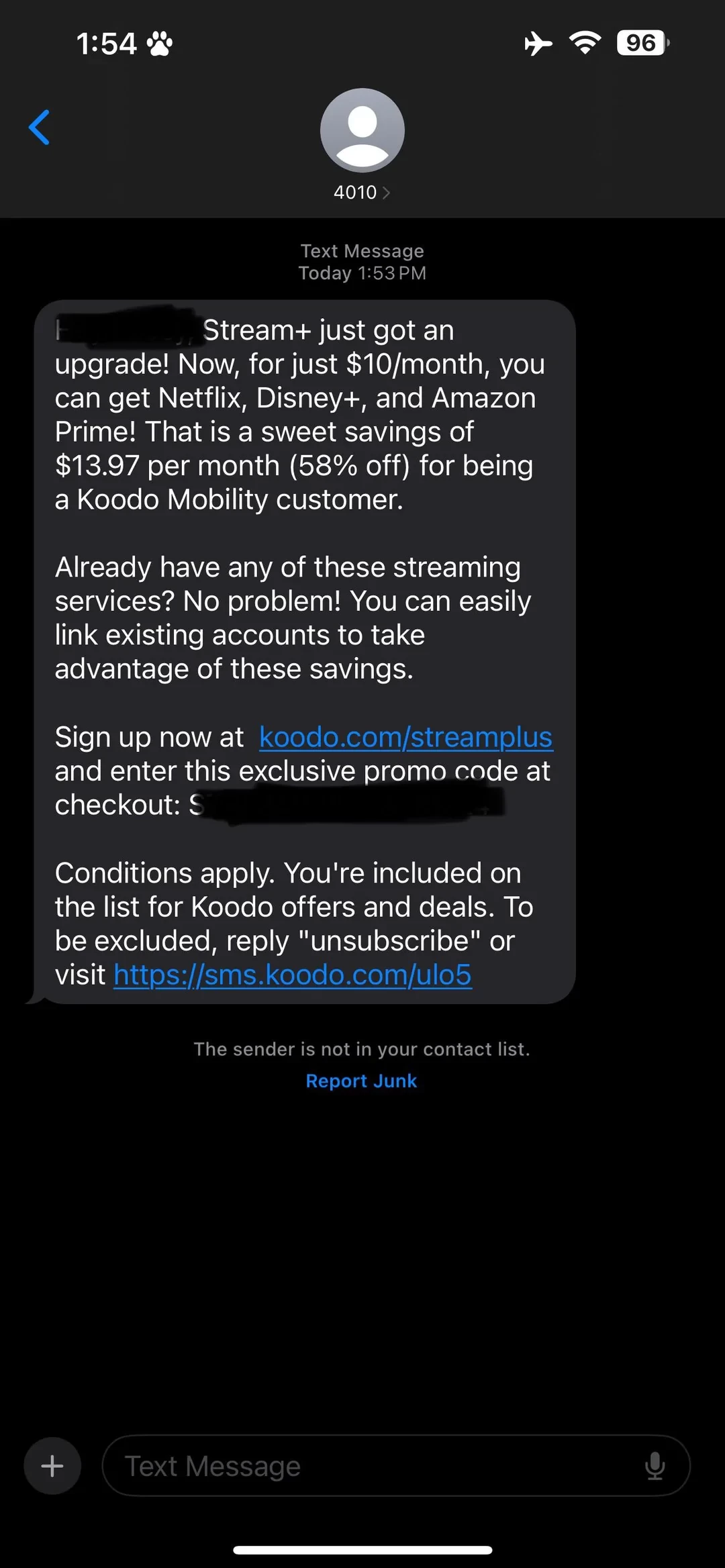The image size is (725, 1568).
Task: Tap Report Junk
Action: pyautogui.click(x=361, y=1081)
